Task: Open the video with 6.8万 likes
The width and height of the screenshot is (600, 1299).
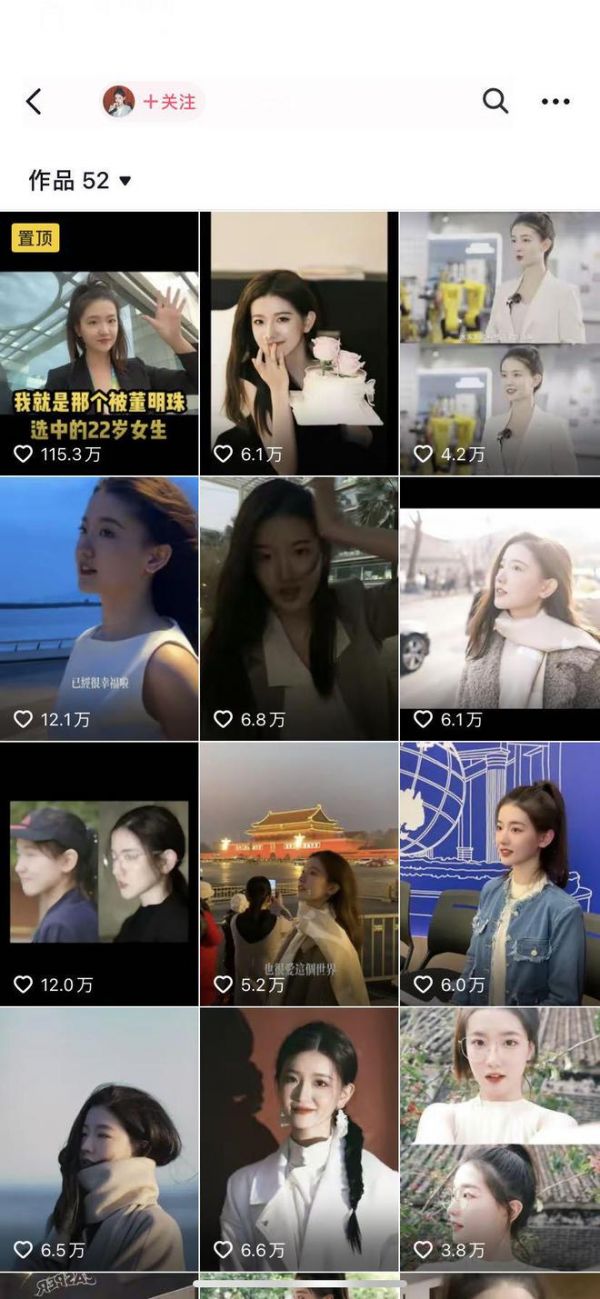Action: click(x=299, y=608)
